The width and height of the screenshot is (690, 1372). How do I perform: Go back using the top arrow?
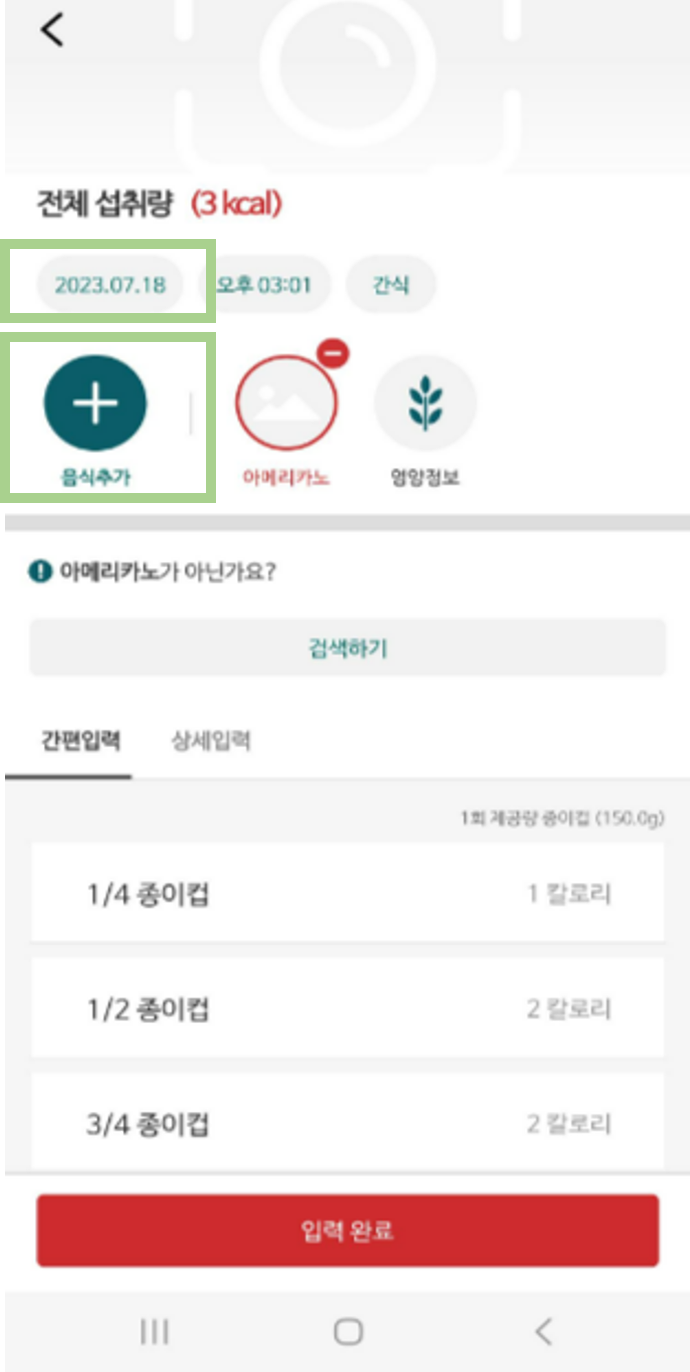point(52,30)
